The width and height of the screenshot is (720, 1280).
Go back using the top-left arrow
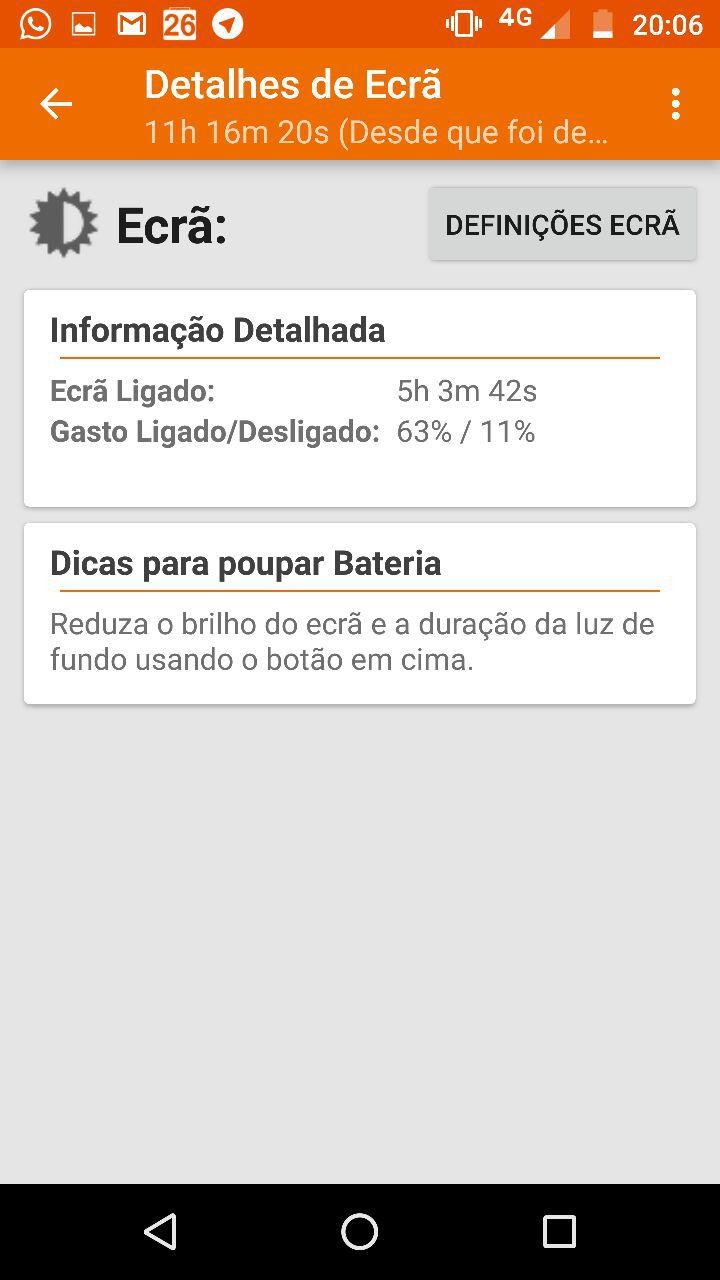click(56, 104)
